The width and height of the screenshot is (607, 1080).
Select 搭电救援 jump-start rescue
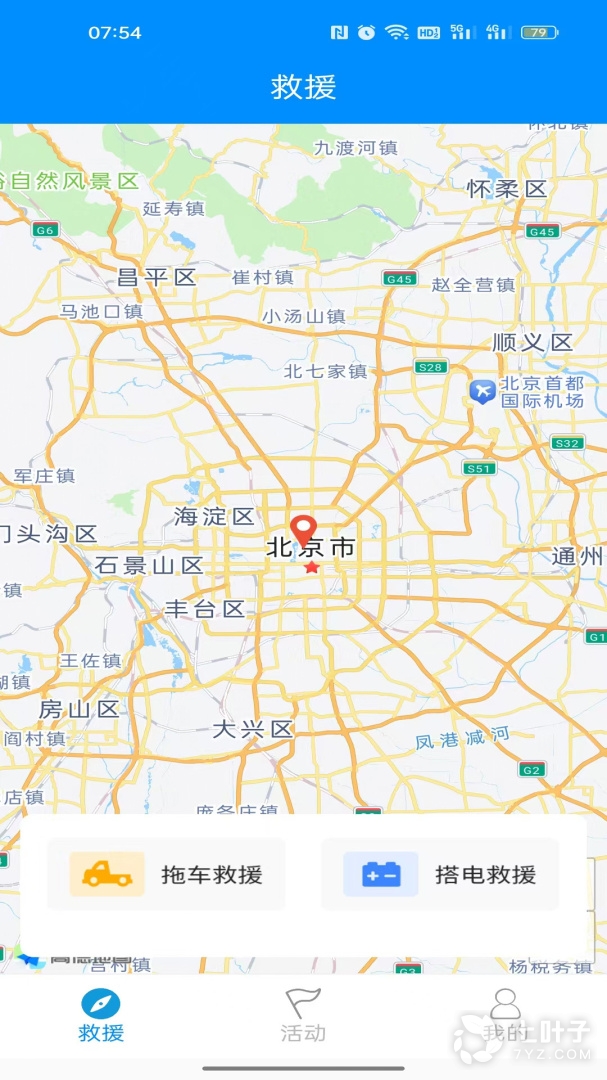[x=440, y=875]
